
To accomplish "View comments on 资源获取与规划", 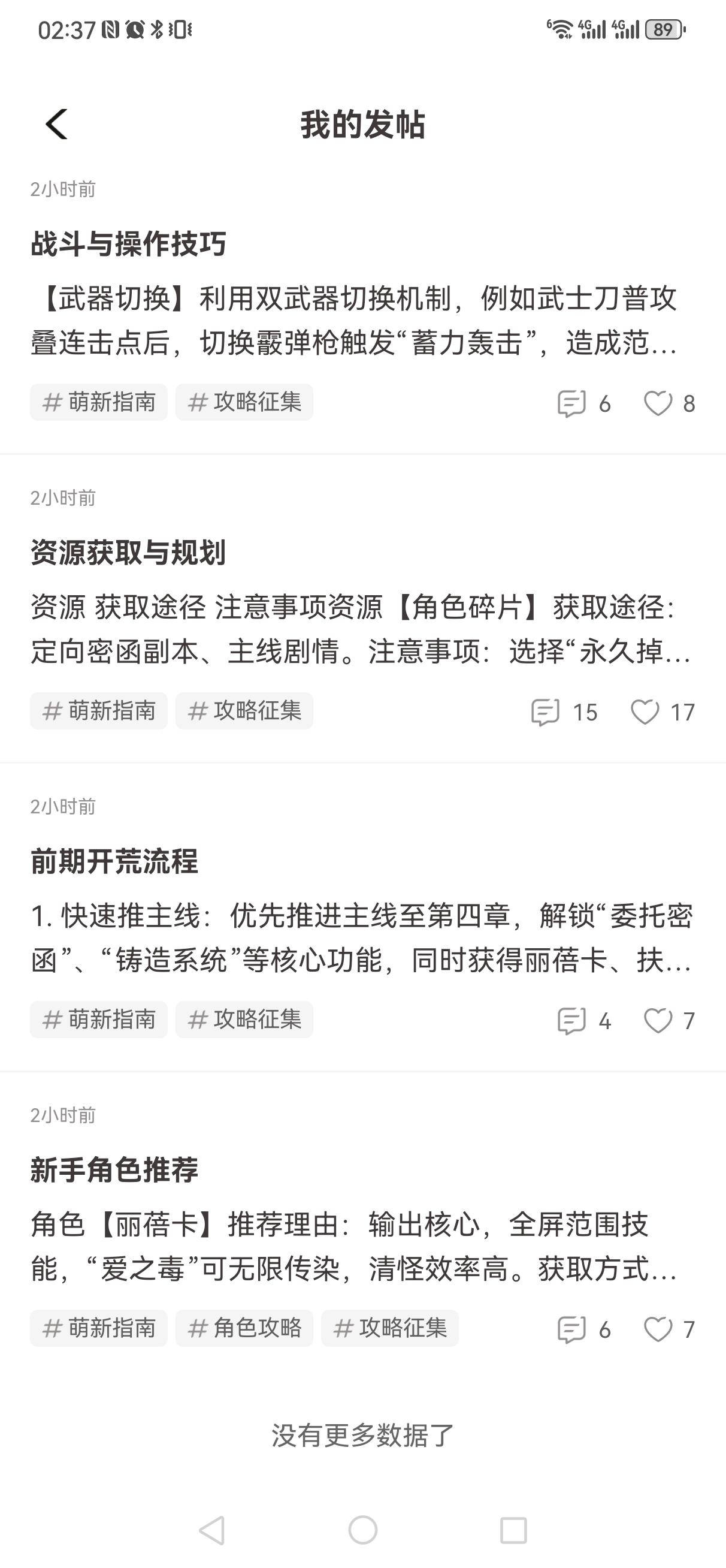I will pos(545,711).
